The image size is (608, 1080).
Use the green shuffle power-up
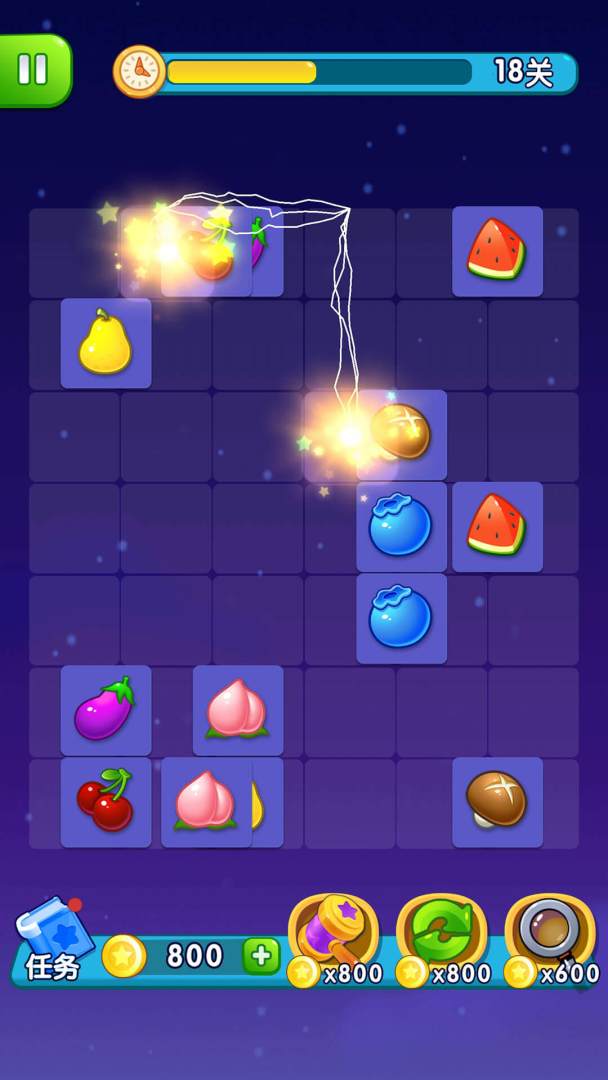[x=441, y=931]
